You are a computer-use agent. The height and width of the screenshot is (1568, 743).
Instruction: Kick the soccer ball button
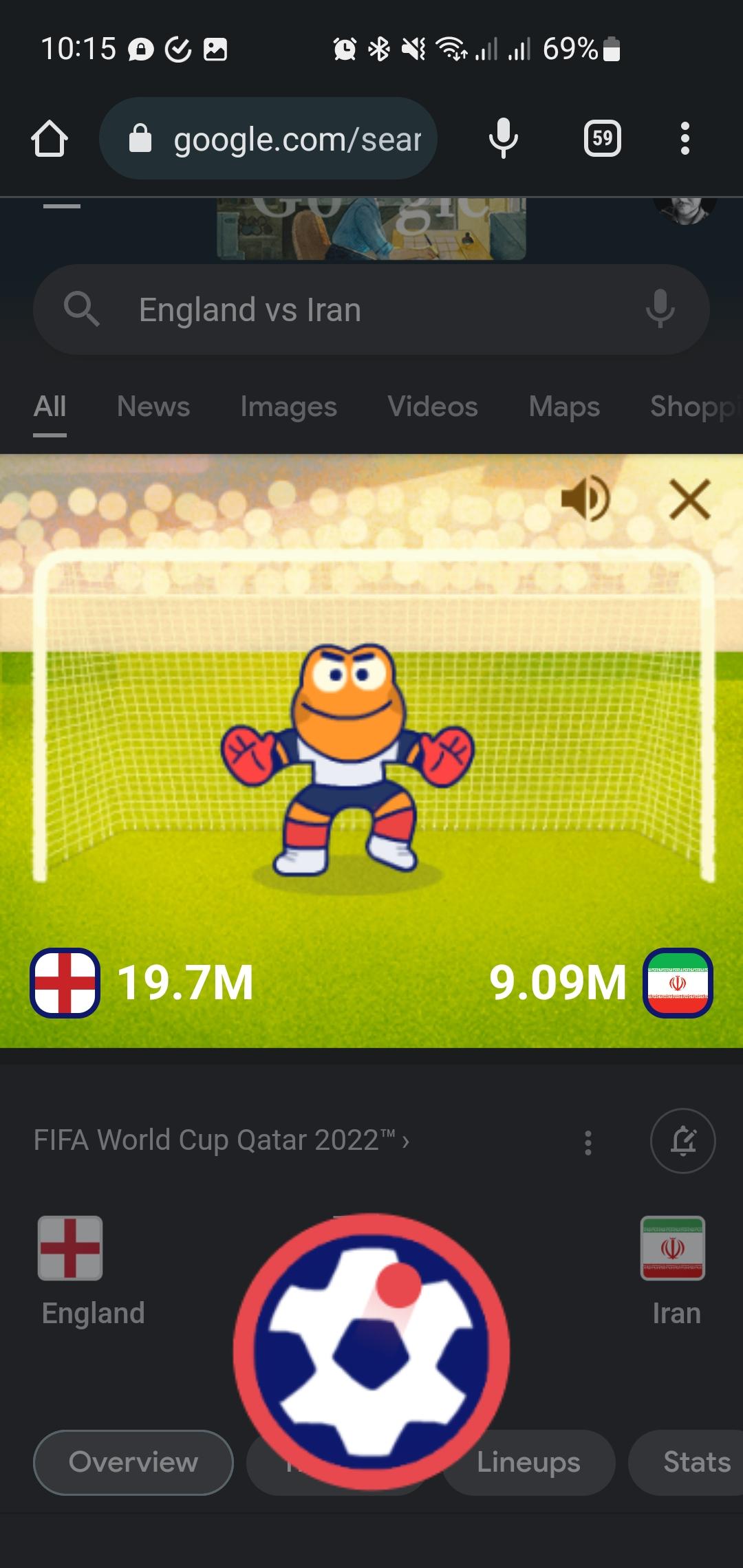[x=371, y=1351]
